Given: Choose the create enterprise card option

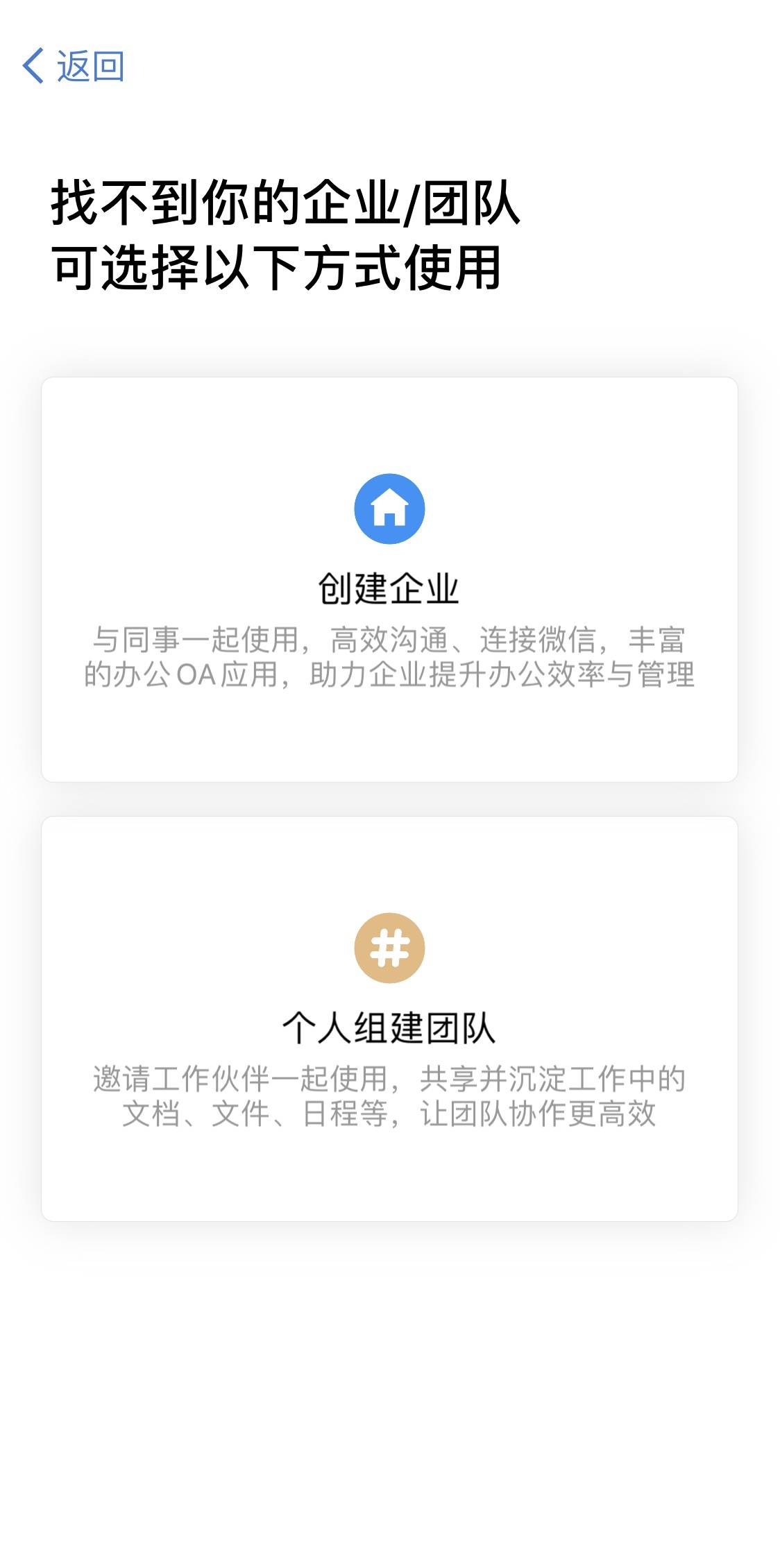Looking at the screenshot, I should pyautogui.click(x=390, y=579).
